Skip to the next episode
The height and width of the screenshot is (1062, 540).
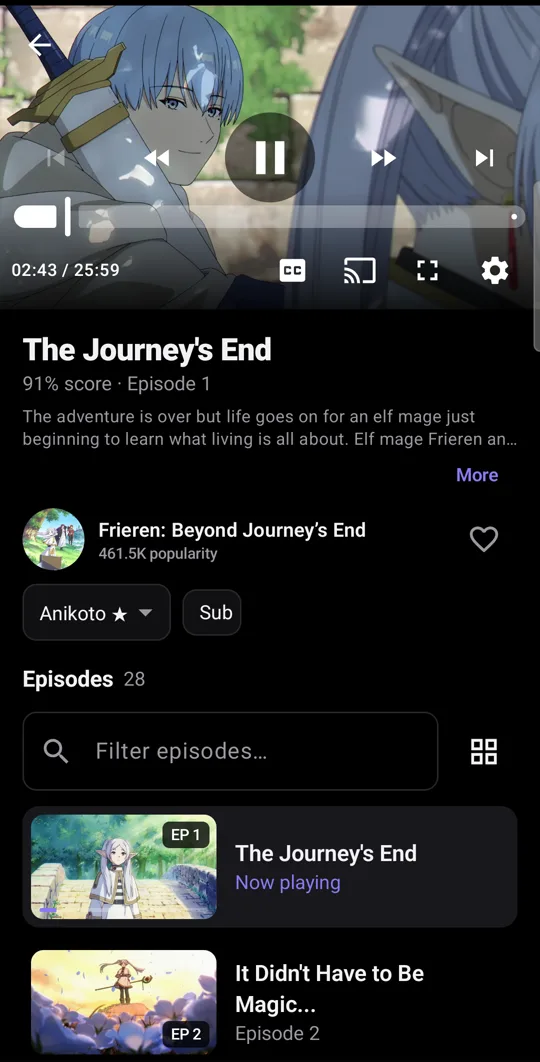point(484,158)
